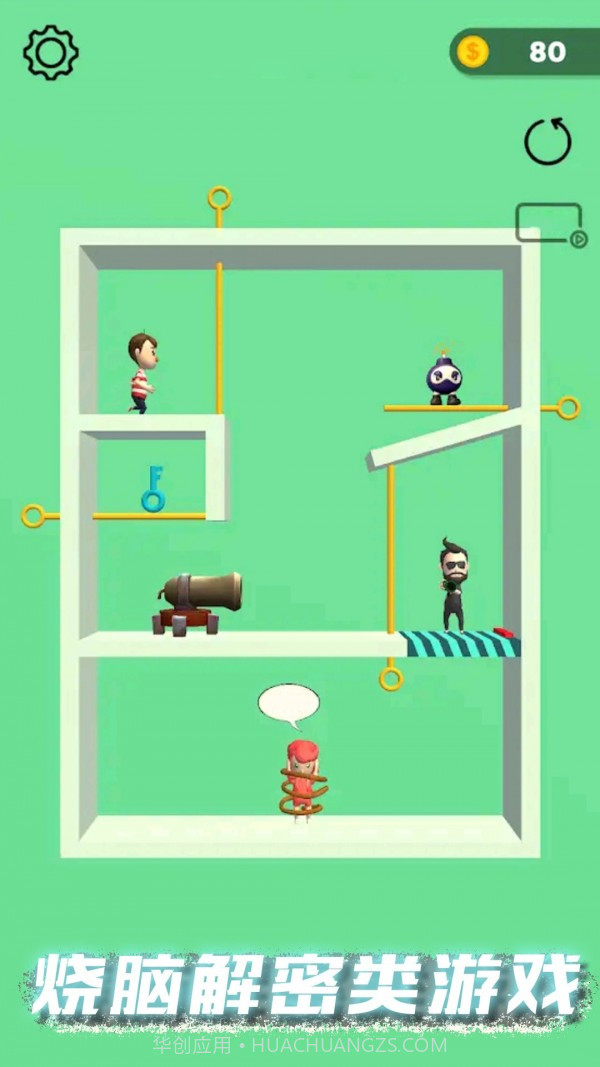
Task: Pull the vertical pin beside the boy
Action: [x=219, y=198]
